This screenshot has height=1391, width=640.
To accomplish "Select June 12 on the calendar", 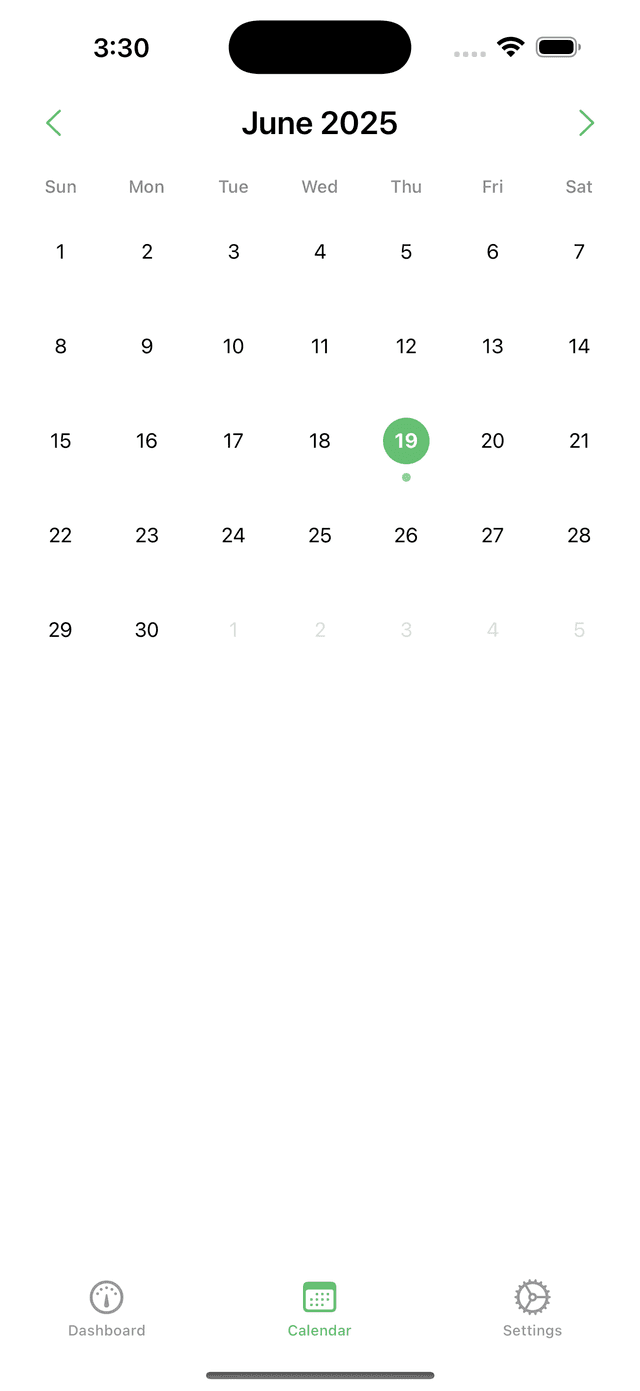I will [x=406, y=346].
